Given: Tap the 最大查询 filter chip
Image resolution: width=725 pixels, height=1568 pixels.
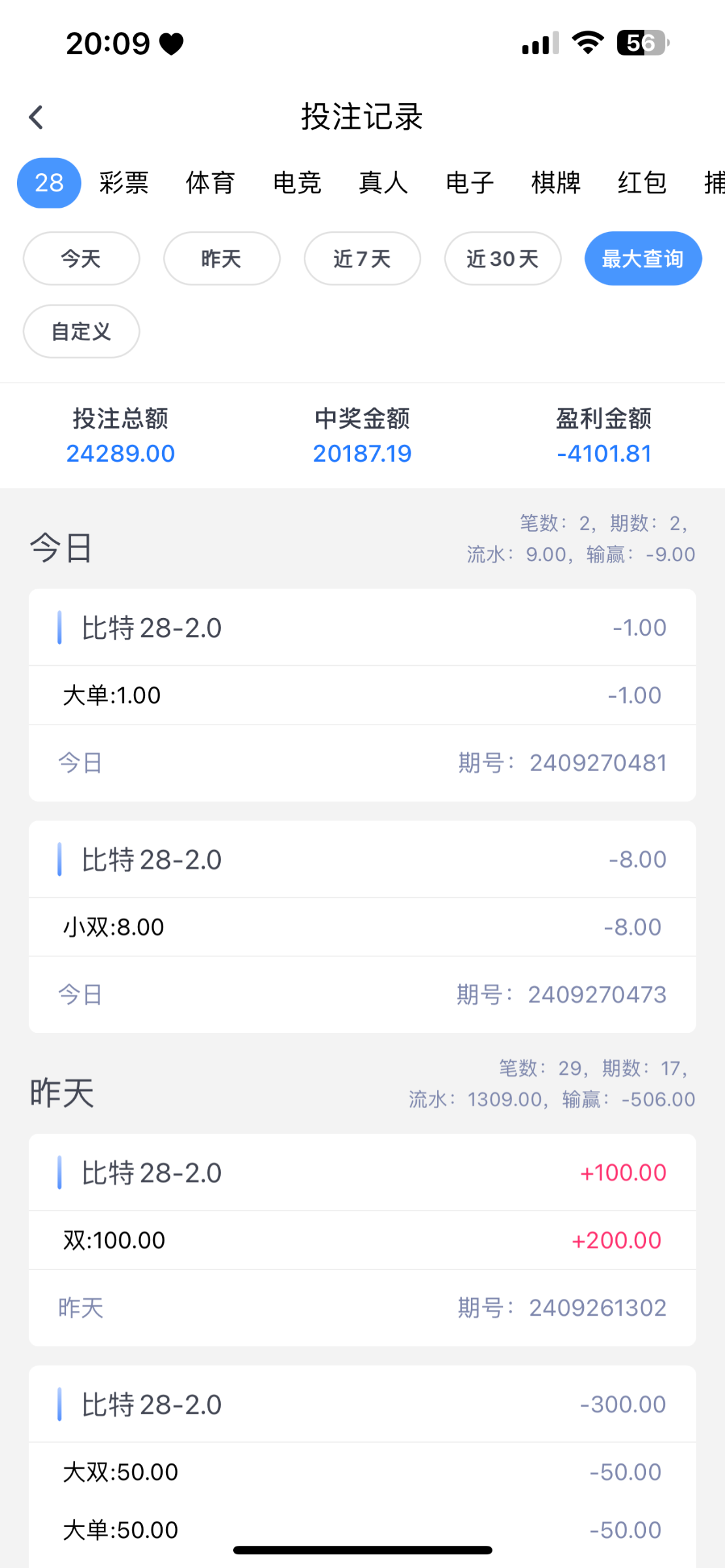Looking at the screenshot, I should click(643, 259).
